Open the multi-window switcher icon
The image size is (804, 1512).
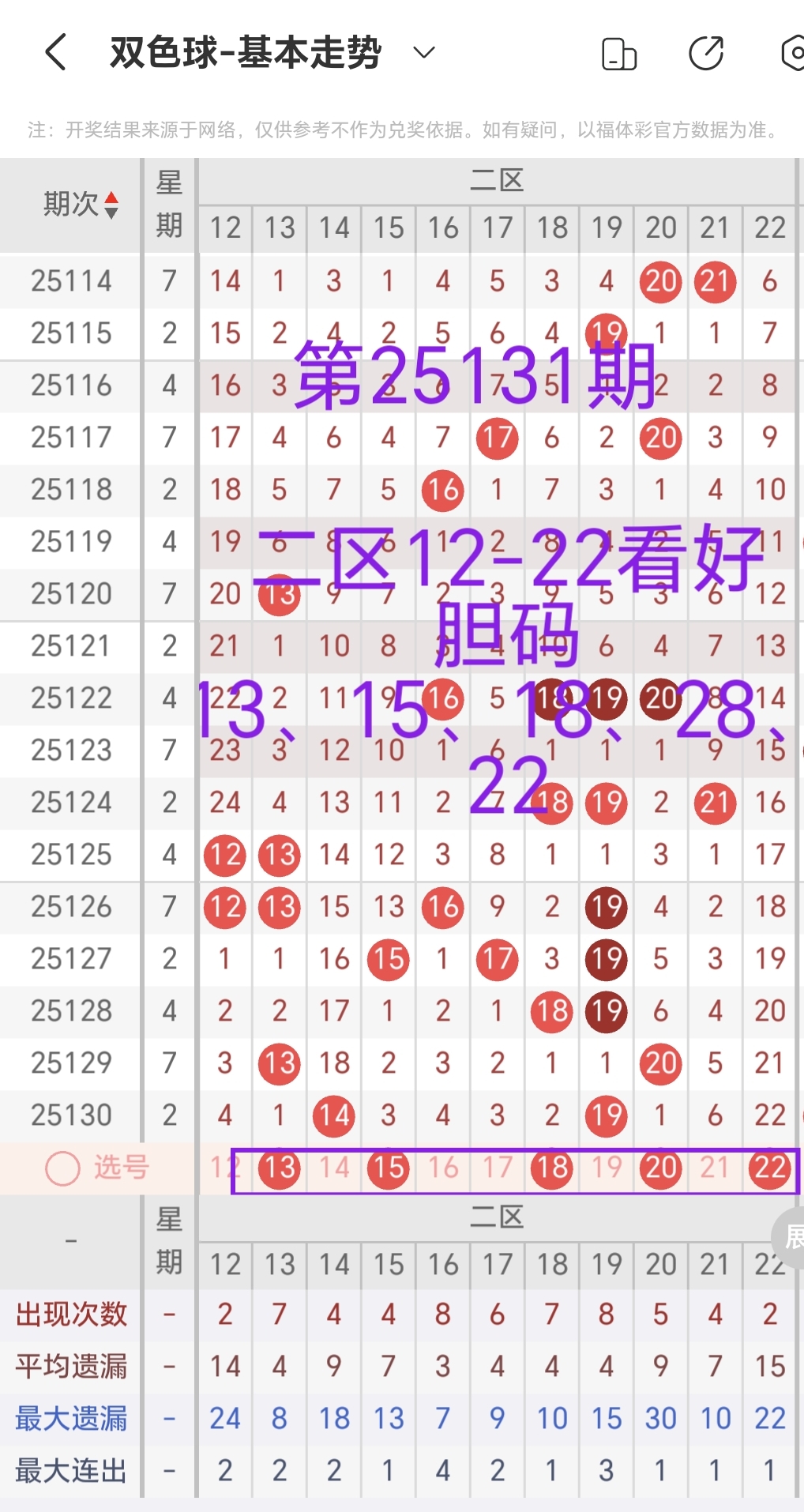(618, 52)
